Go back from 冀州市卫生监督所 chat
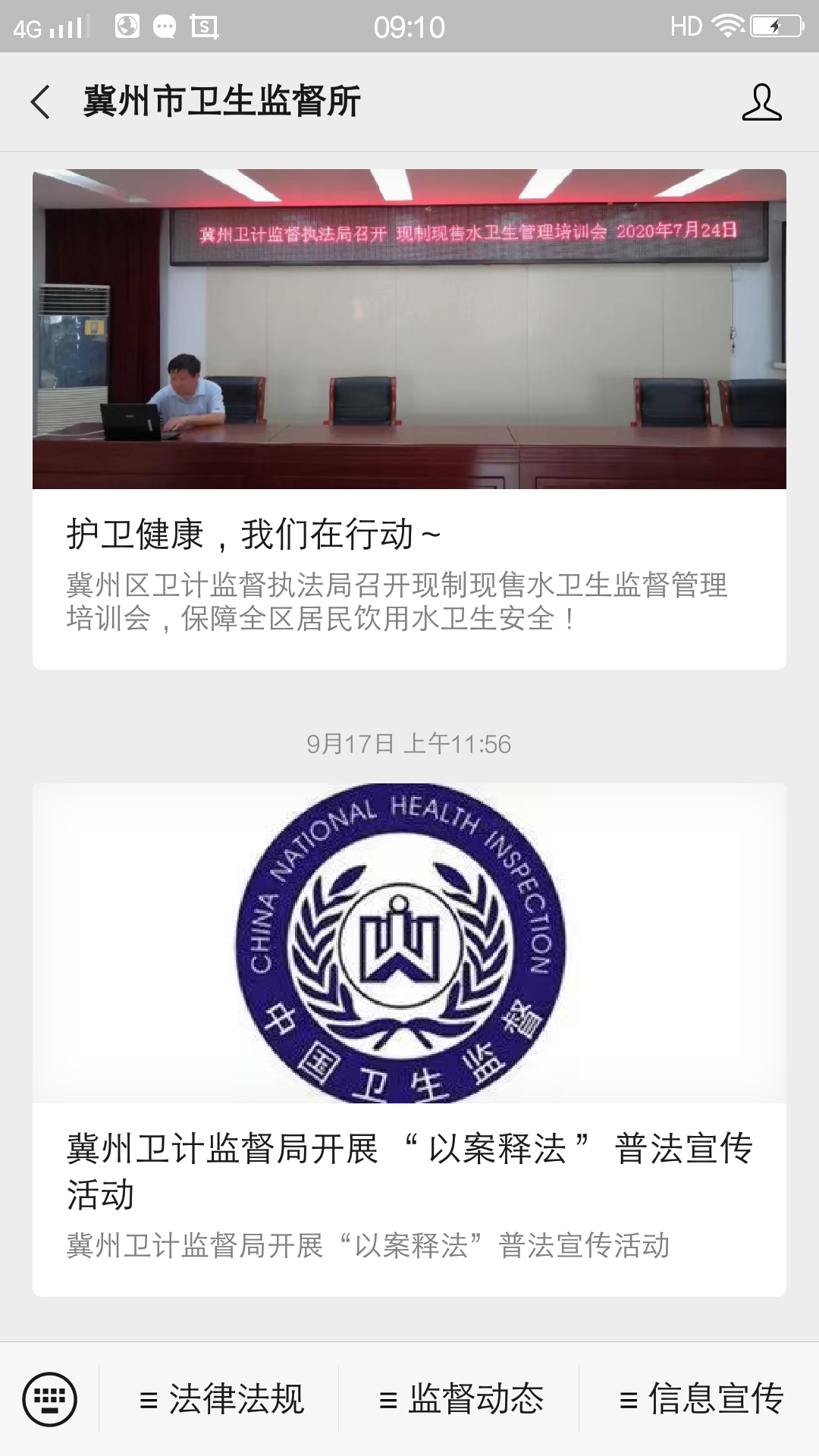The height and width of the screenshot is (1456, 819). click(41, 102)
